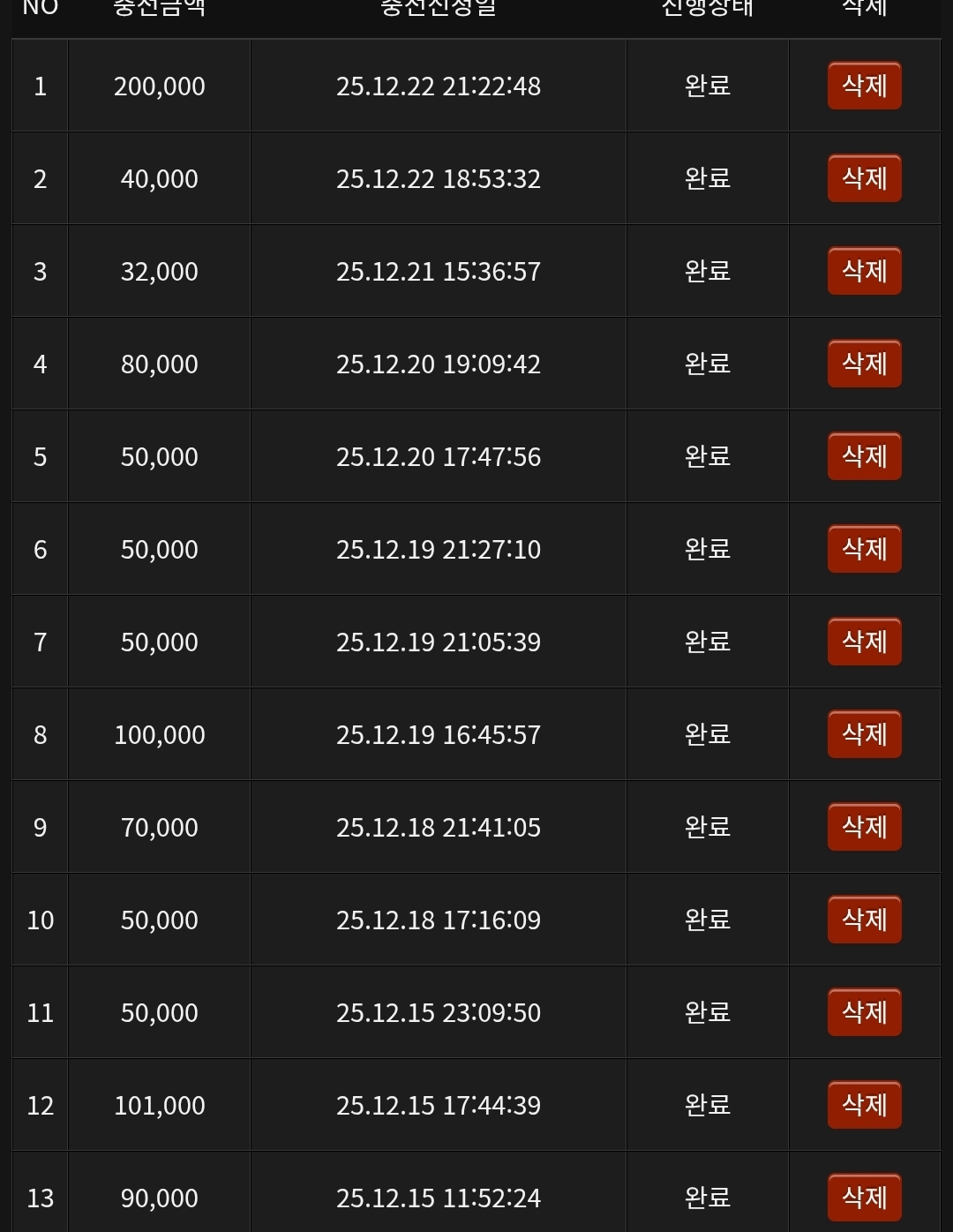Viewport: 953px width, 1232px height.
Task: Delete row 10 charged at 17:16:09
Action: [x=864, y=920]
